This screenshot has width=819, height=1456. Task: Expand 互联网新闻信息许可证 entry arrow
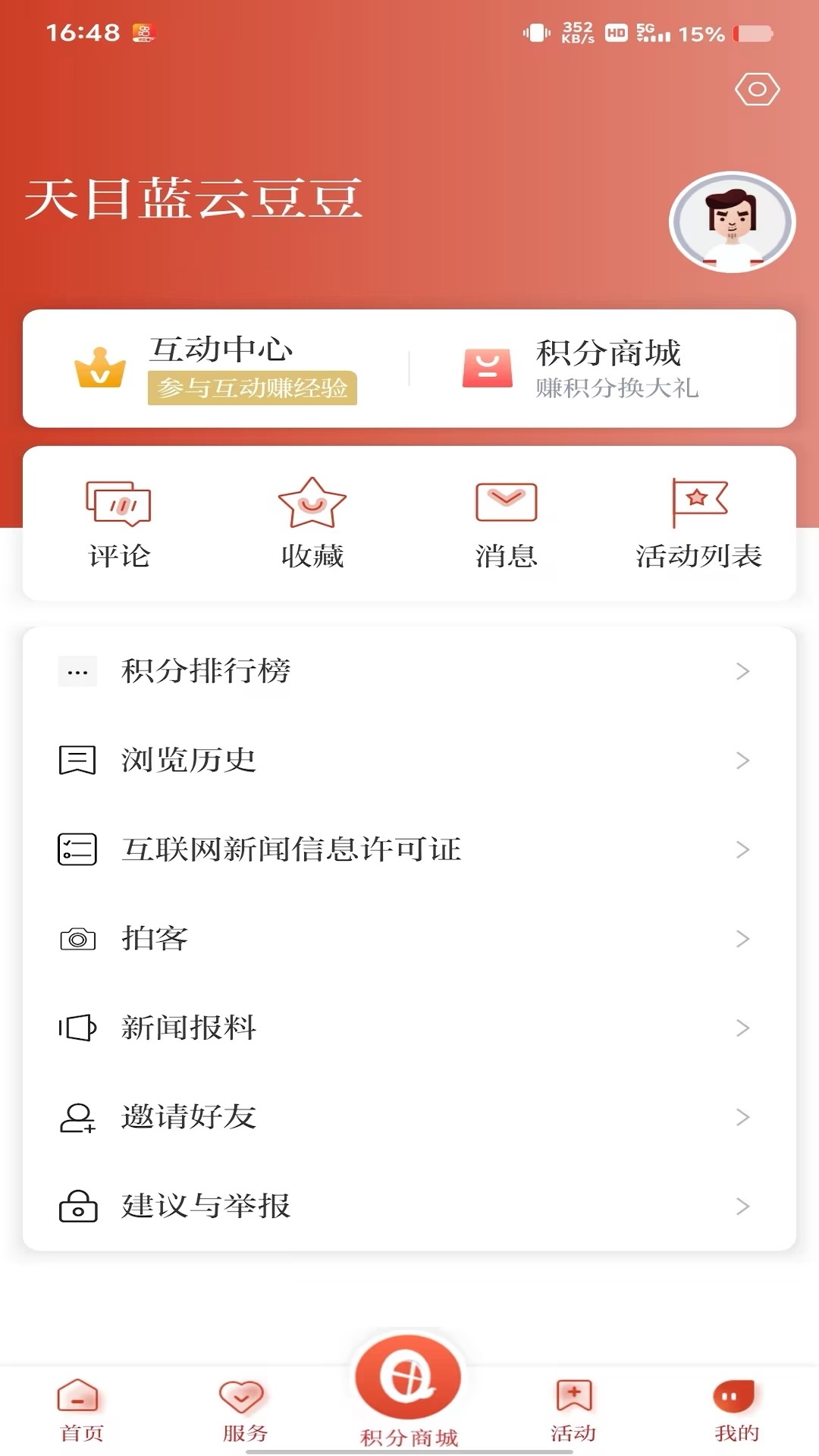[x=742, y=850]
